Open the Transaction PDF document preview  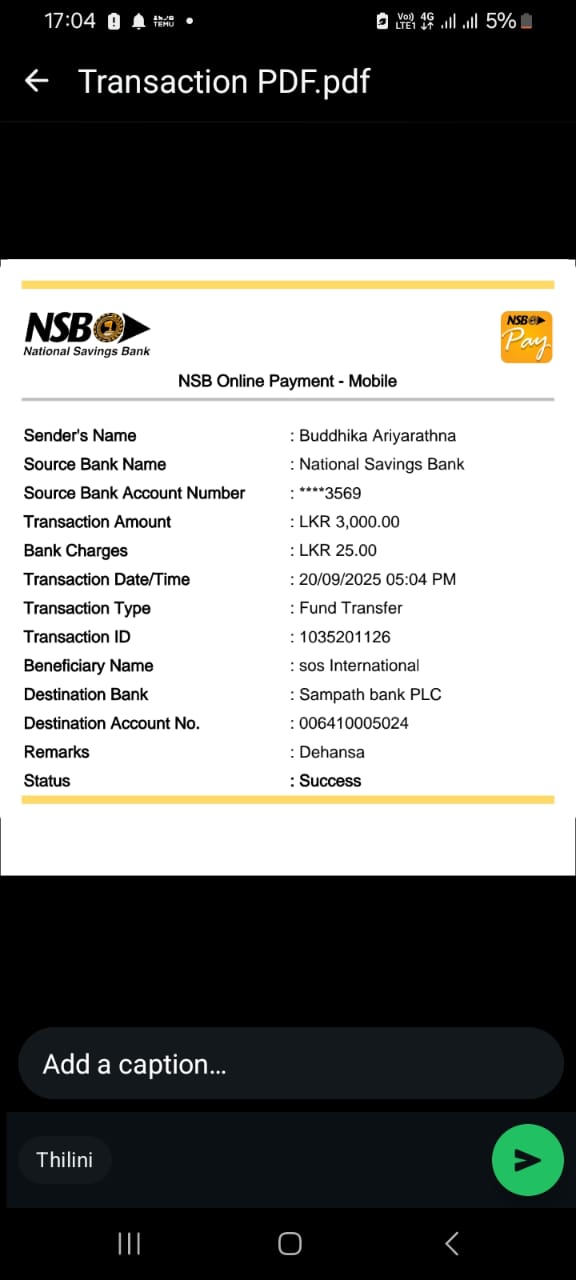click(288, 567)
